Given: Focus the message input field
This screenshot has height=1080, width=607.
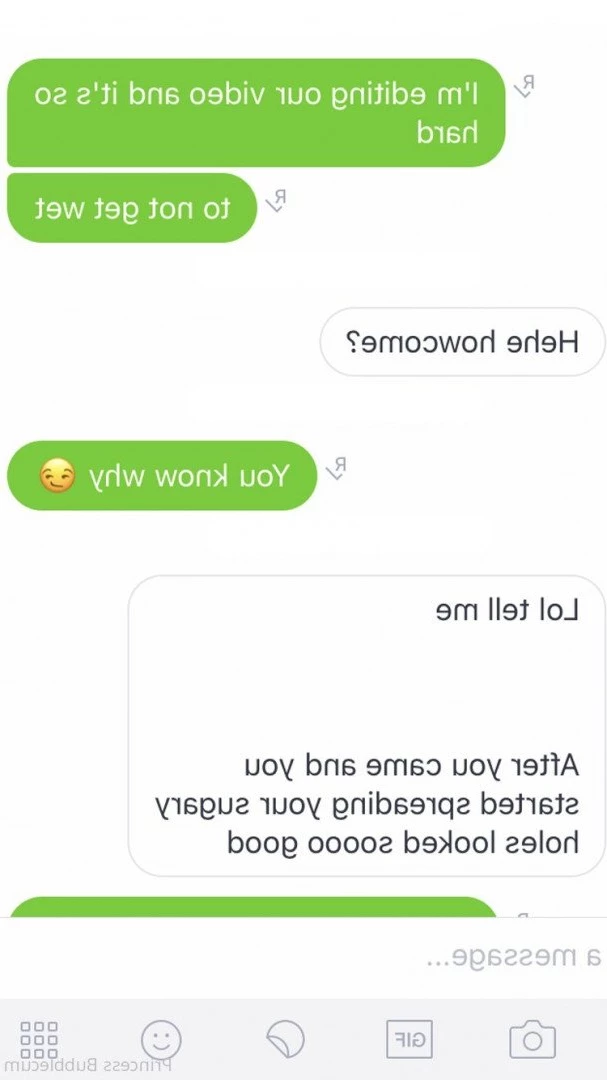Looking at the screenshot, I should (300, 957).
